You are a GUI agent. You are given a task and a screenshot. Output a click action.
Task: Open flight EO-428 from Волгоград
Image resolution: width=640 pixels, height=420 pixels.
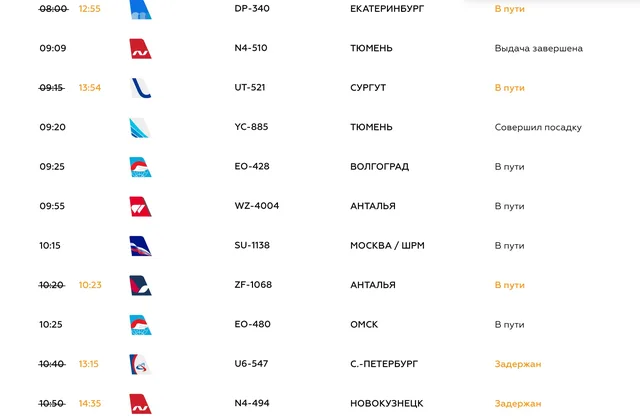pos(320,167)
